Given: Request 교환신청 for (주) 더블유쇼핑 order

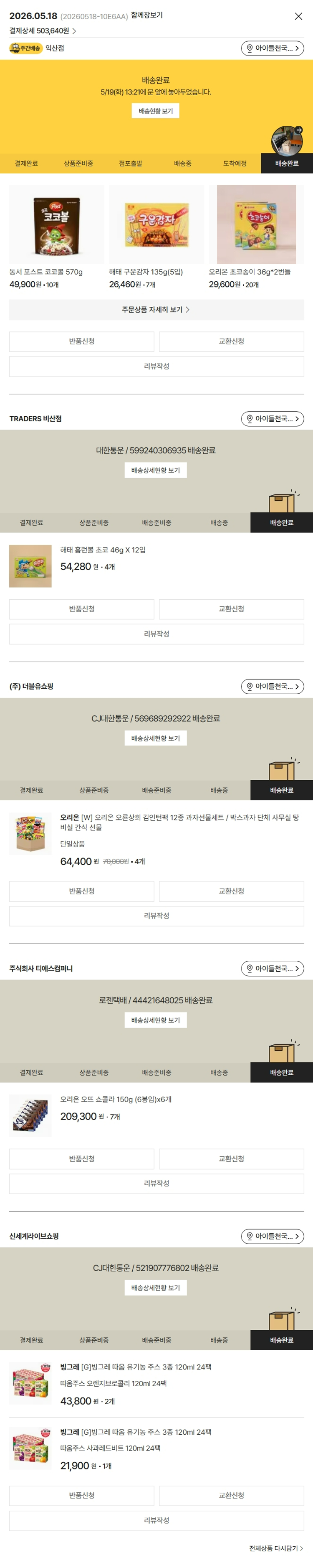Looking at the screenshot, I should (x=231, y=891).
